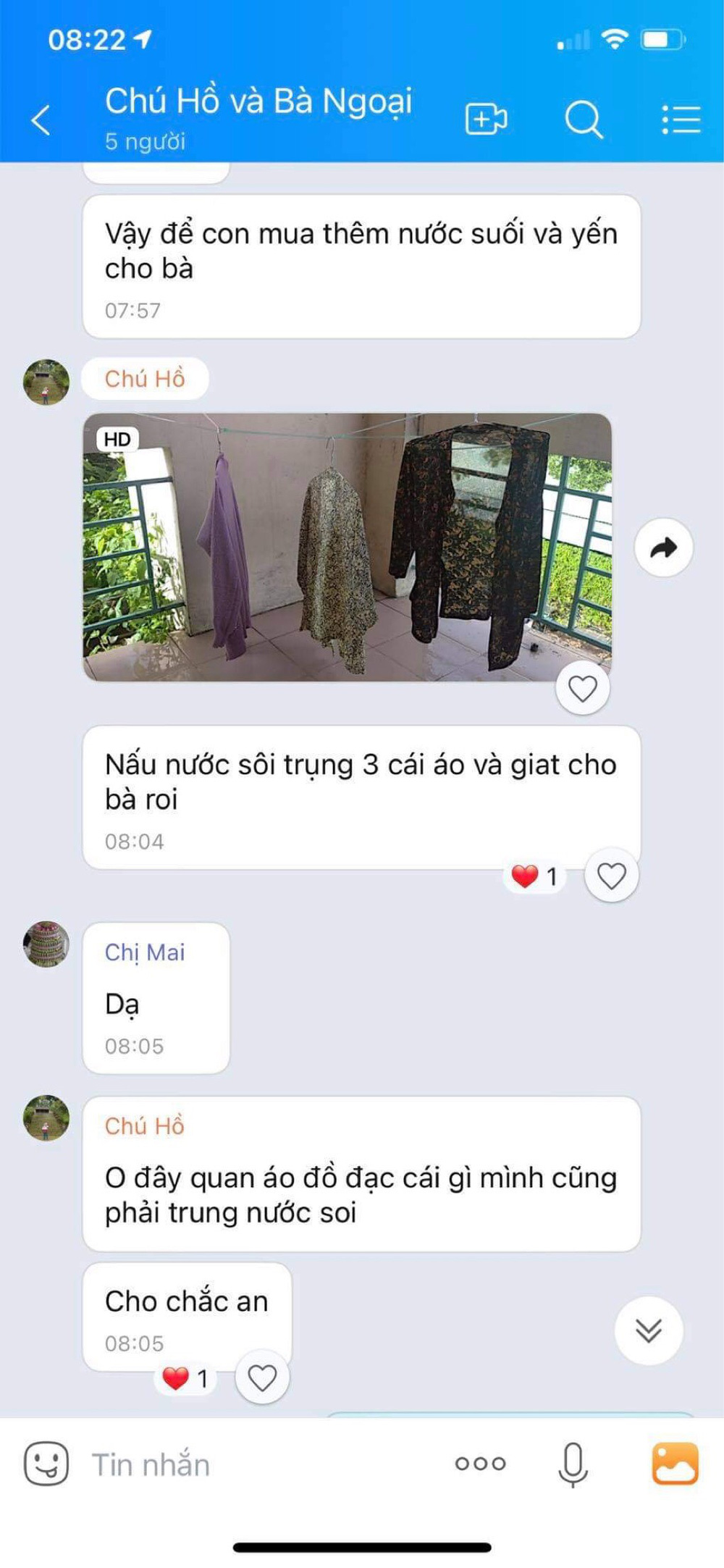
Task: Open the photo gallery picker
Action: pyautogui.click(x=675, y=1464)
